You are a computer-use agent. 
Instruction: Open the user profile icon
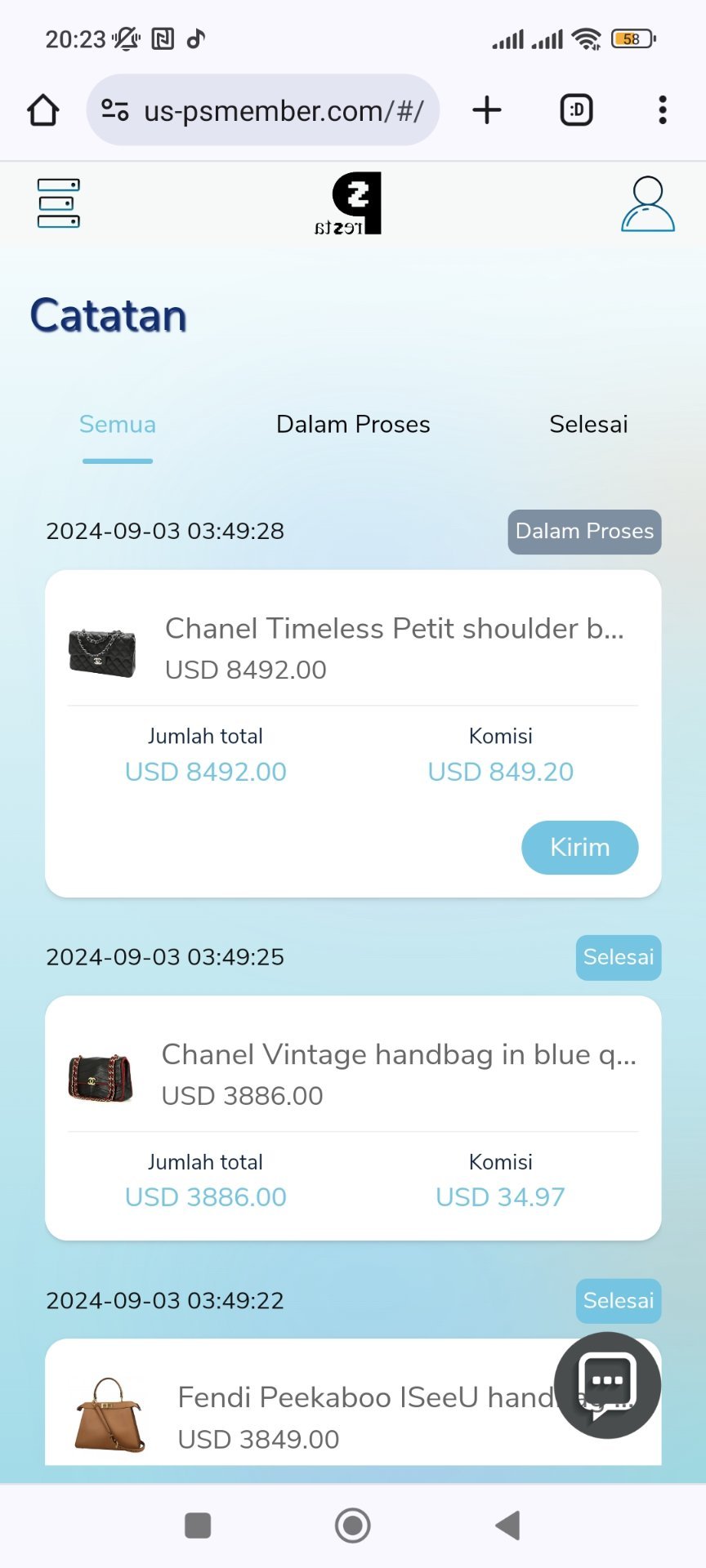(x=647, y=204)
